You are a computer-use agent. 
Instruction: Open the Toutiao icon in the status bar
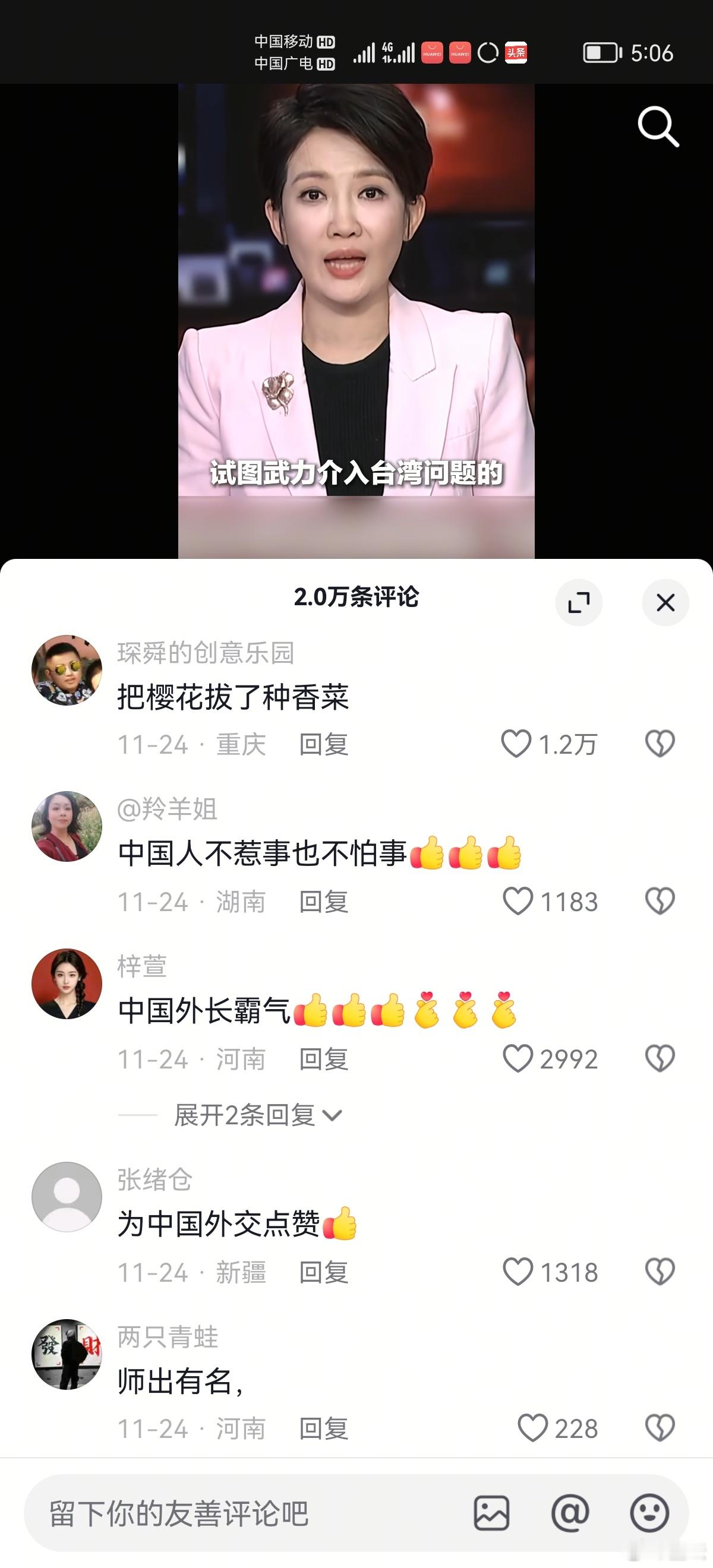[515, 53]
